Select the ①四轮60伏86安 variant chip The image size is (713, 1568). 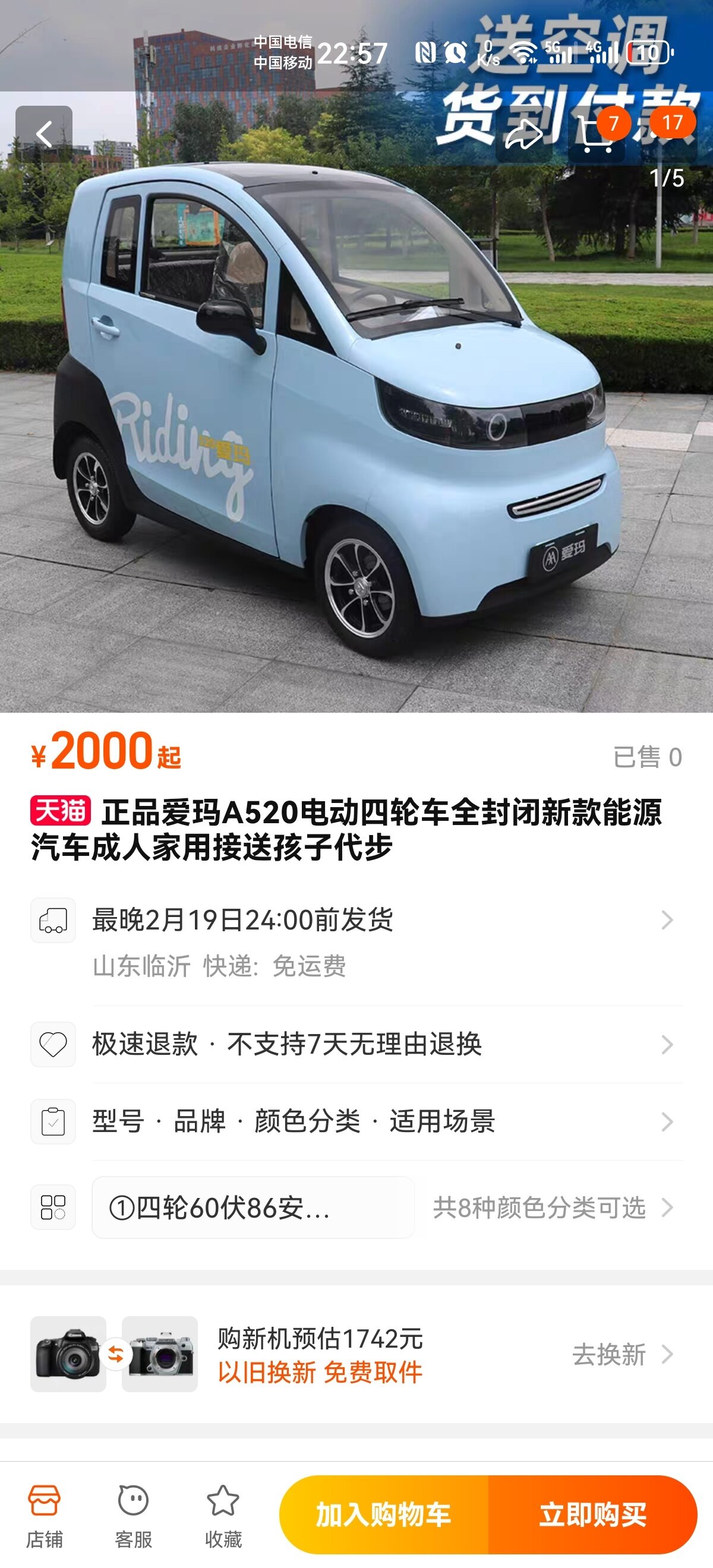click(x=253, y=1207)
